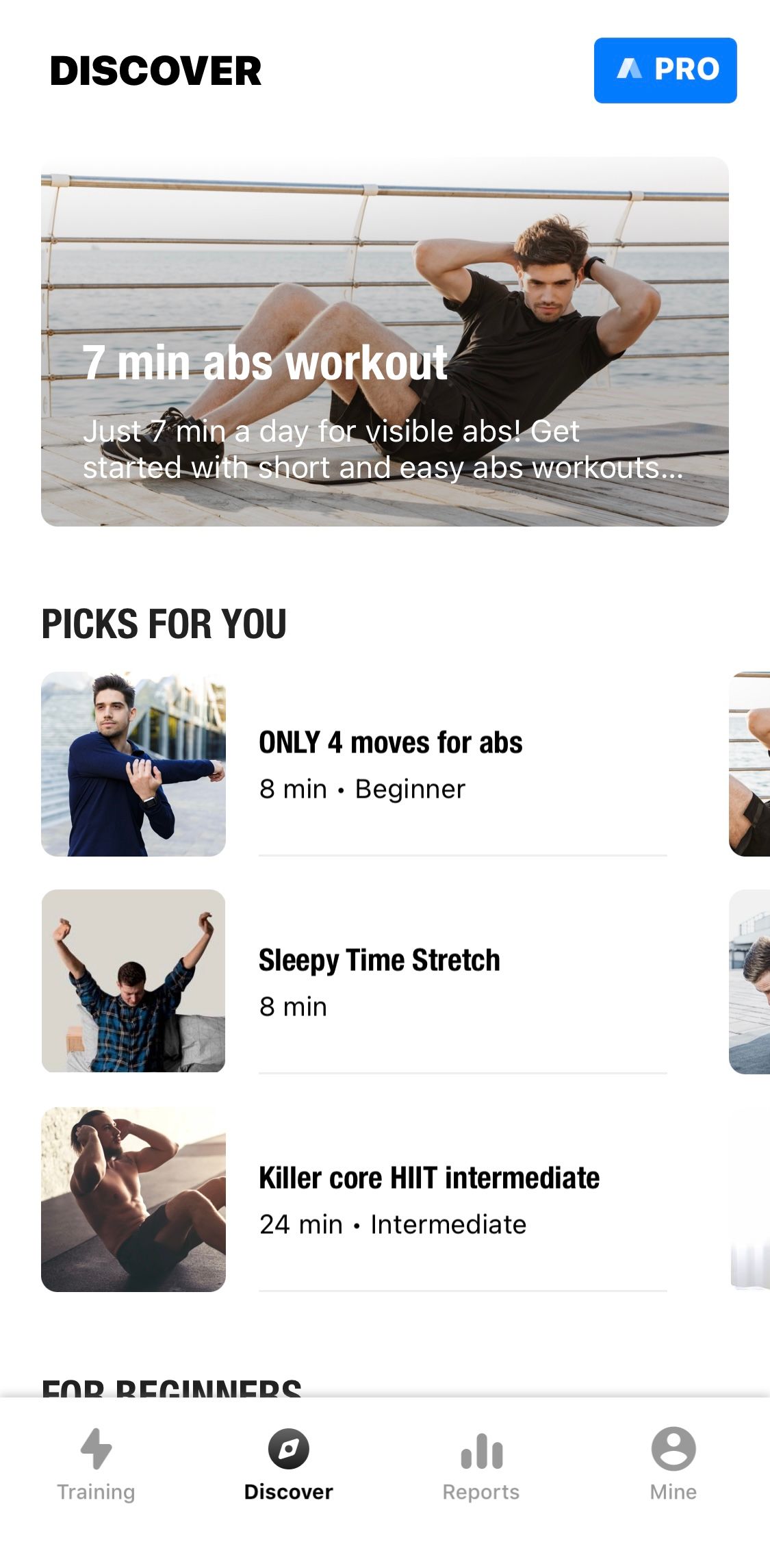The height and width of the screenshot is (1568, 770).
Task: Switch to the Training tab
Action: [96, 1463]
